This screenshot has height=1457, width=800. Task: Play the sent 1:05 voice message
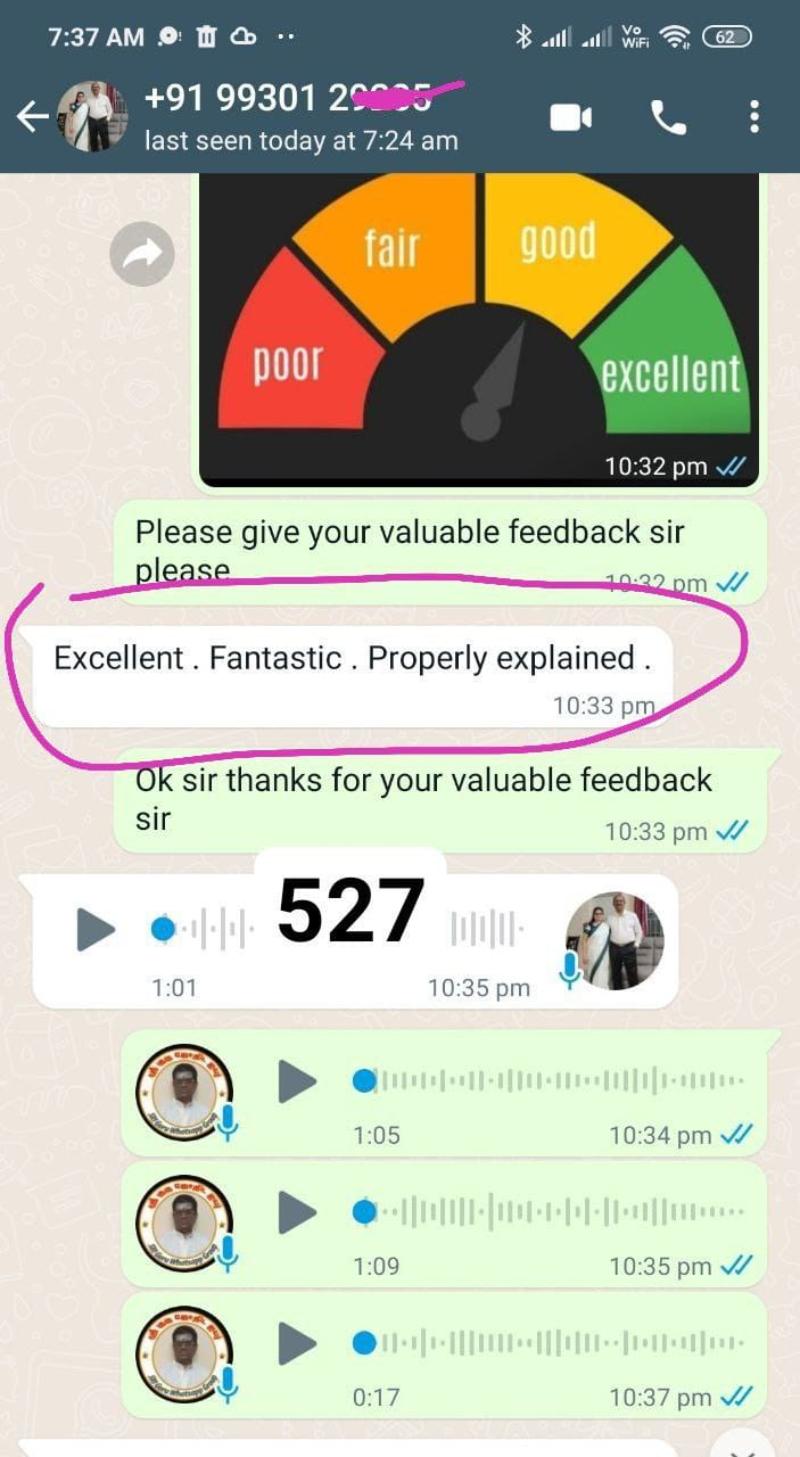(x=296, y=1082)
